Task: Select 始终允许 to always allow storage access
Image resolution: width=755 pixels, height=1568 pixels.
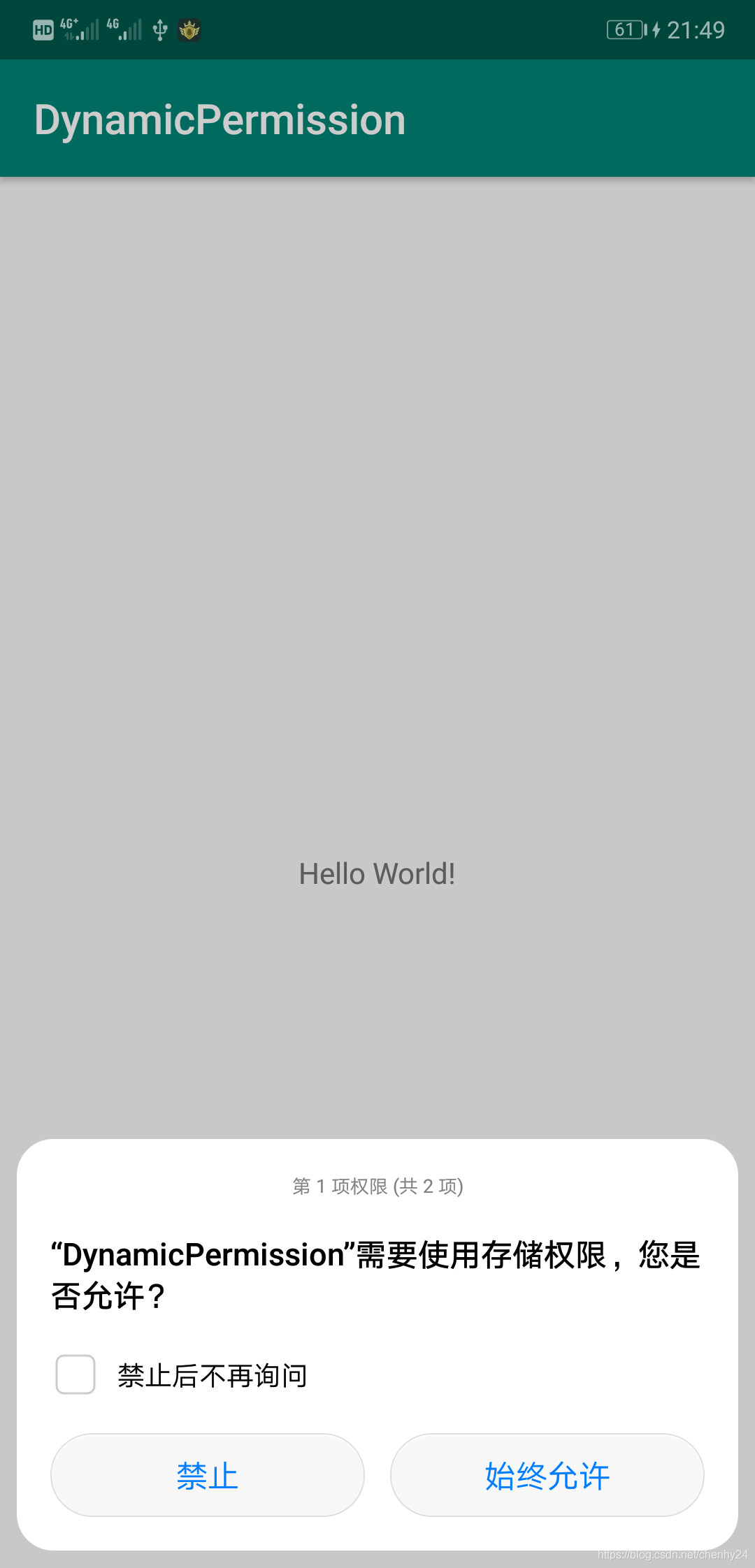Action: [x=547, y=1475]
